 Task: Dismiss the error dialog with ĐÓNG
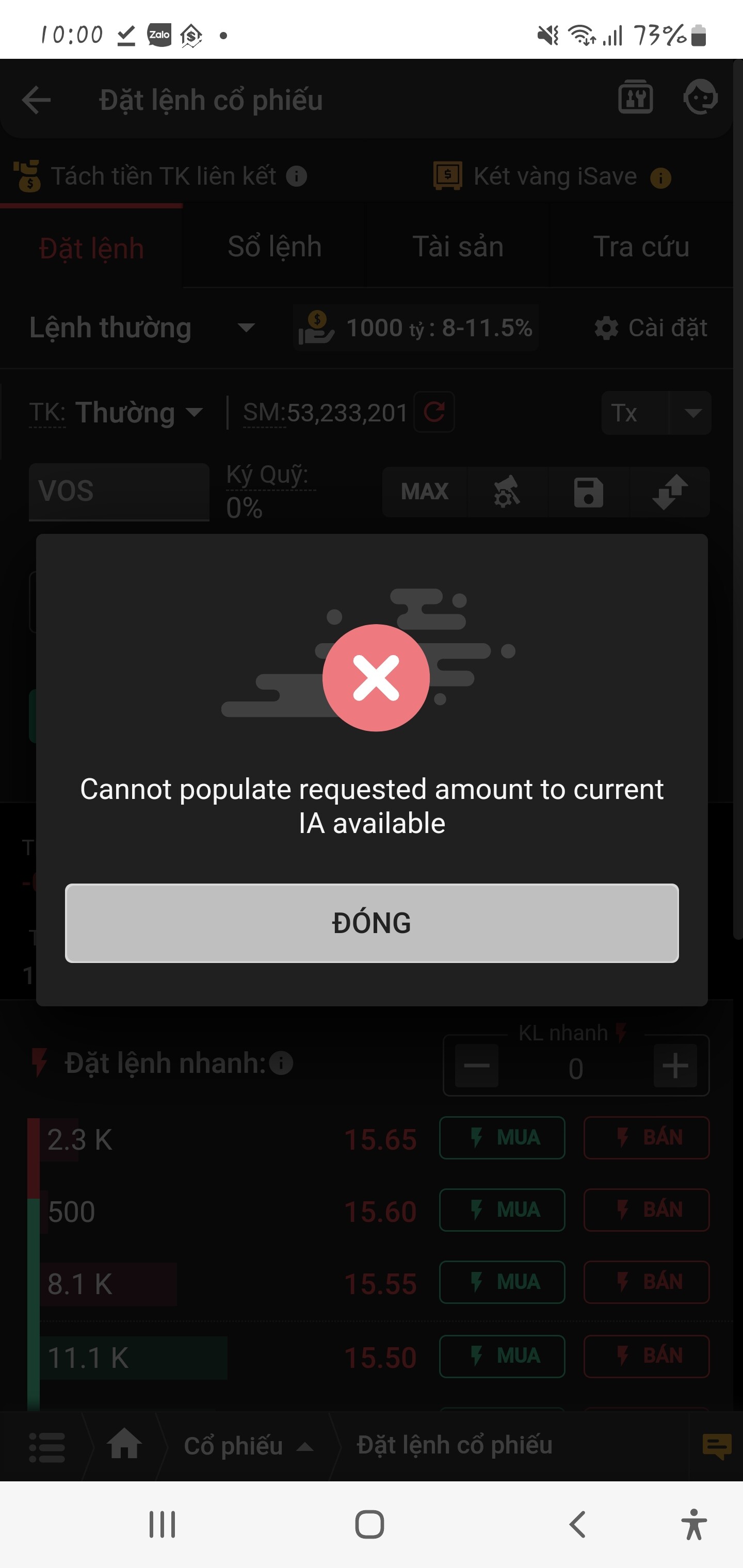coord(372,923)
